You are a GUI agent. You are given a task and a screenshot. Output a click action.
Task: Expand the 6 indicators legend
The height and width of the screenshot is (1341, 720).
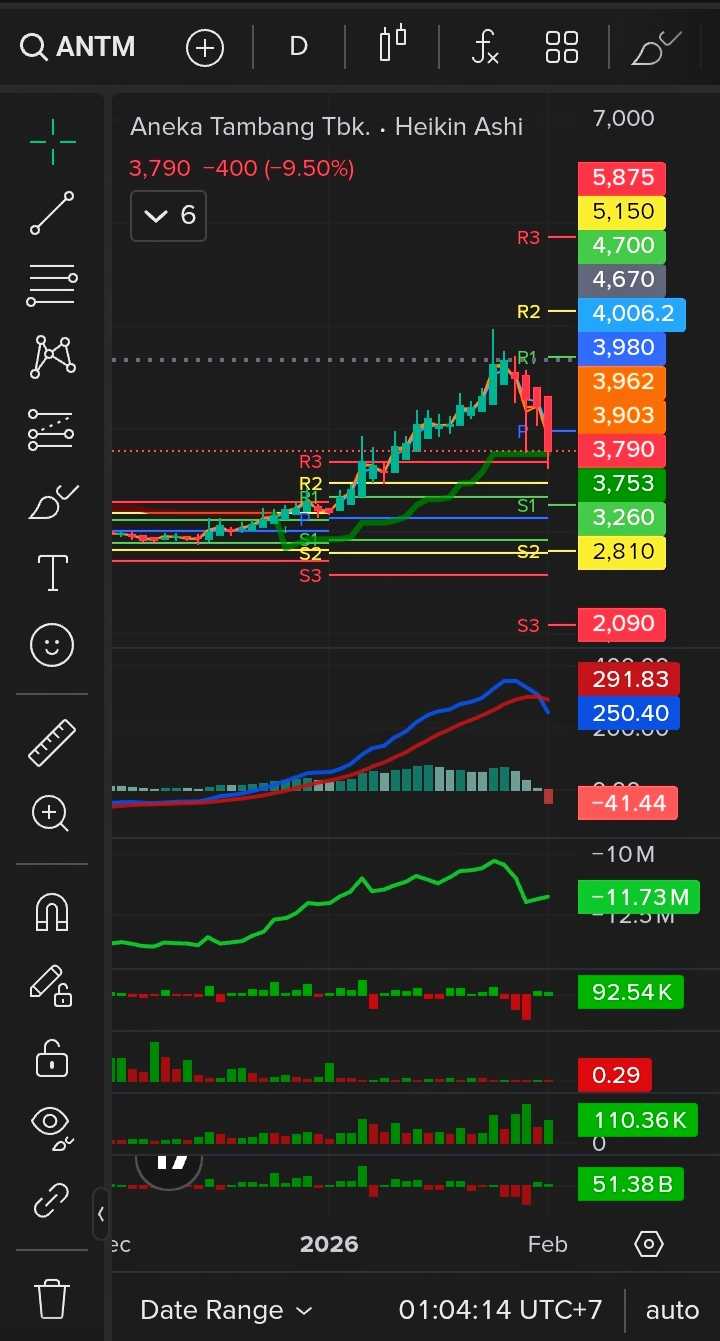click(169, 215)
